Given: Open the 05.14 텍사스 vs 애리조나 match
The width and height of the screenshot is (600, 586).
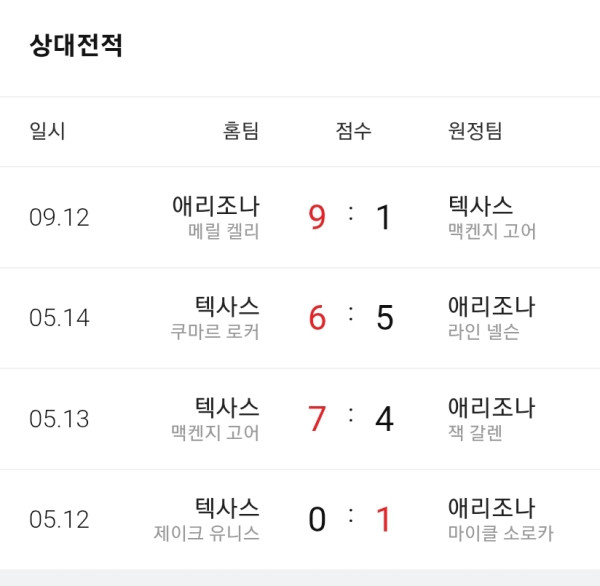Looking at the screenshot, I should coord(300,318).
